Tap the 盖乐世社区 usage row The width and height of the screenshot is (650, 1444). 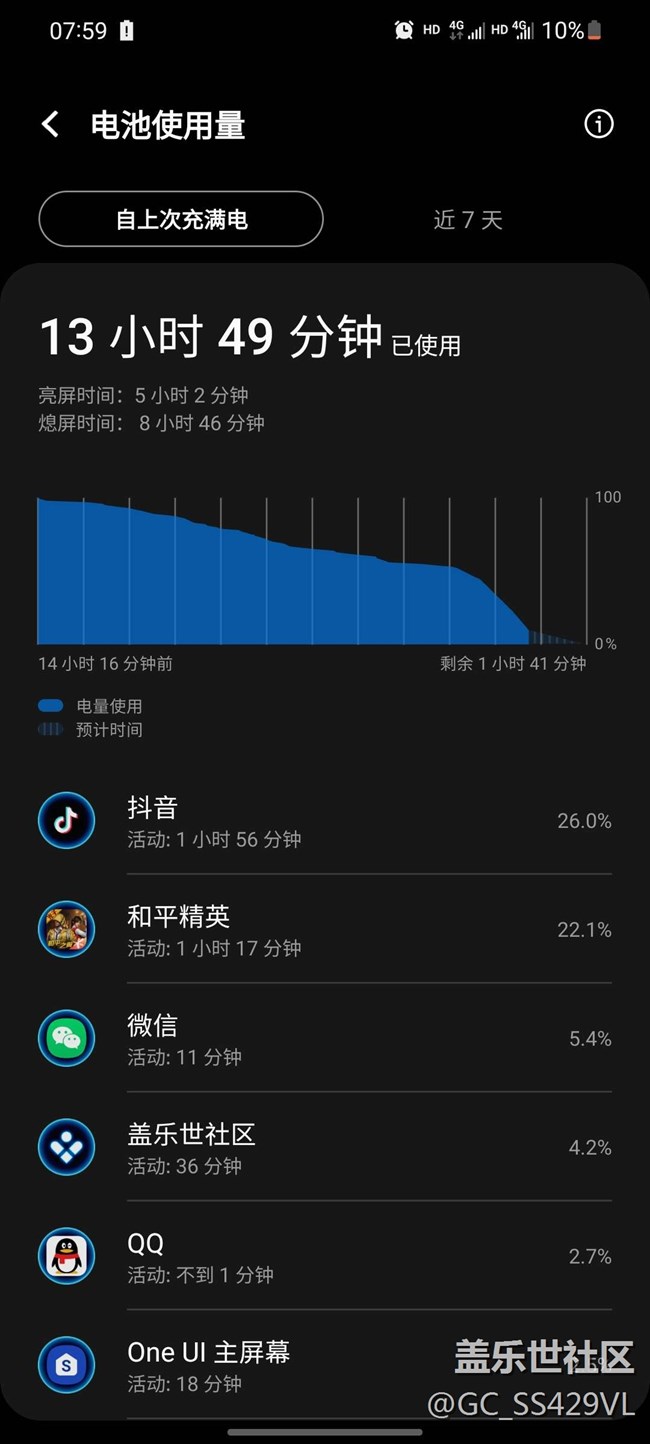(325, 1148)
